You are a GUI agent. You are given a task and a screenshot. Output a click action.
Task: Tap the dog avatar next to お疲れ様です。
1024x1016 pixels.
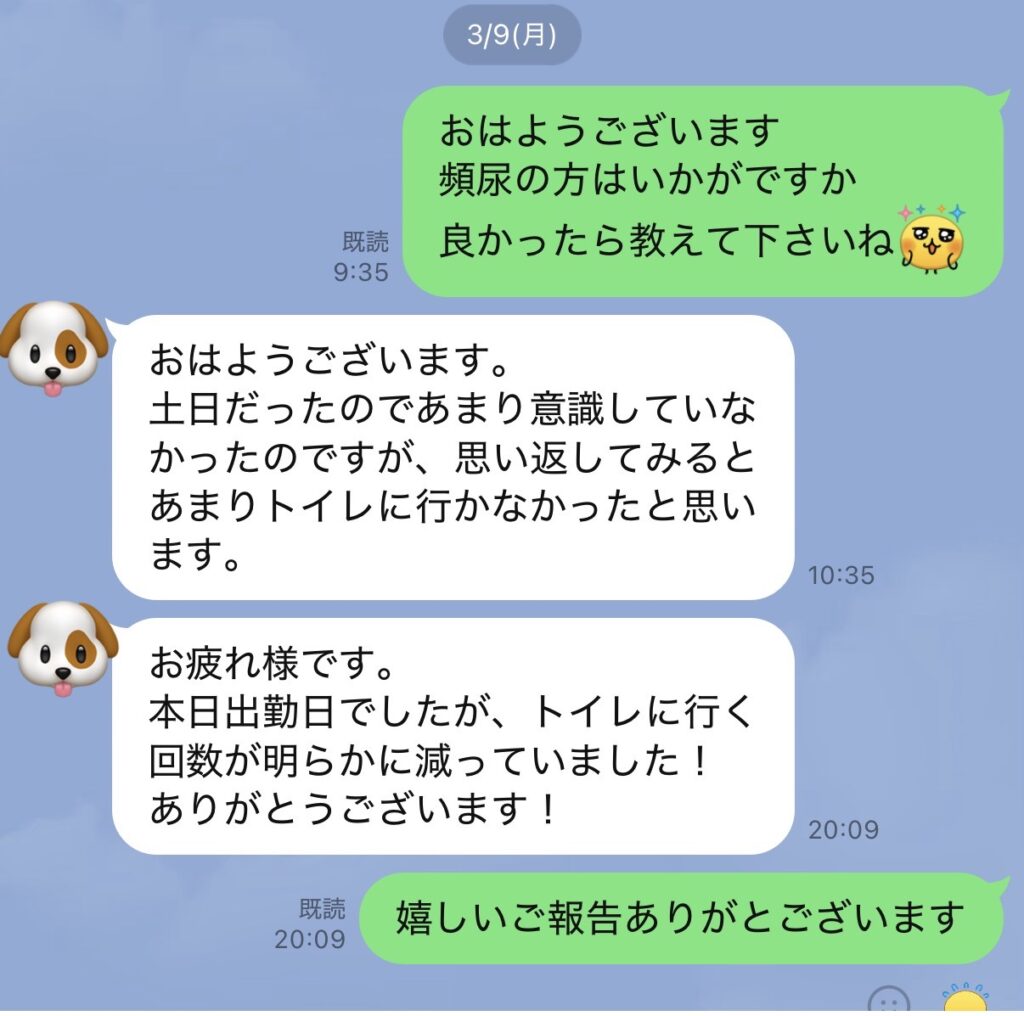(x=57, y=647)
